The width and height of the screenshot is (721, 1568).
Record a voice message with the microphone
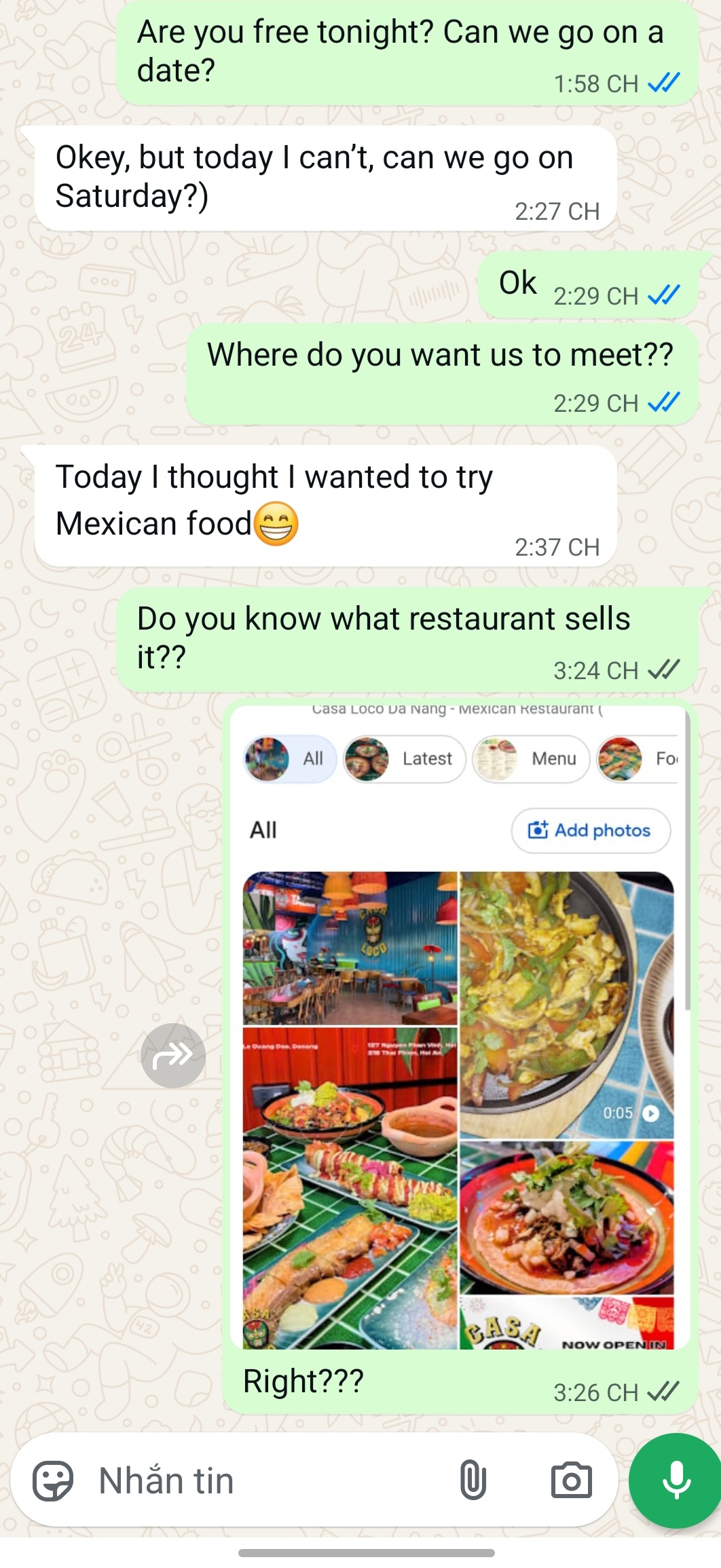pos(676,1480)
